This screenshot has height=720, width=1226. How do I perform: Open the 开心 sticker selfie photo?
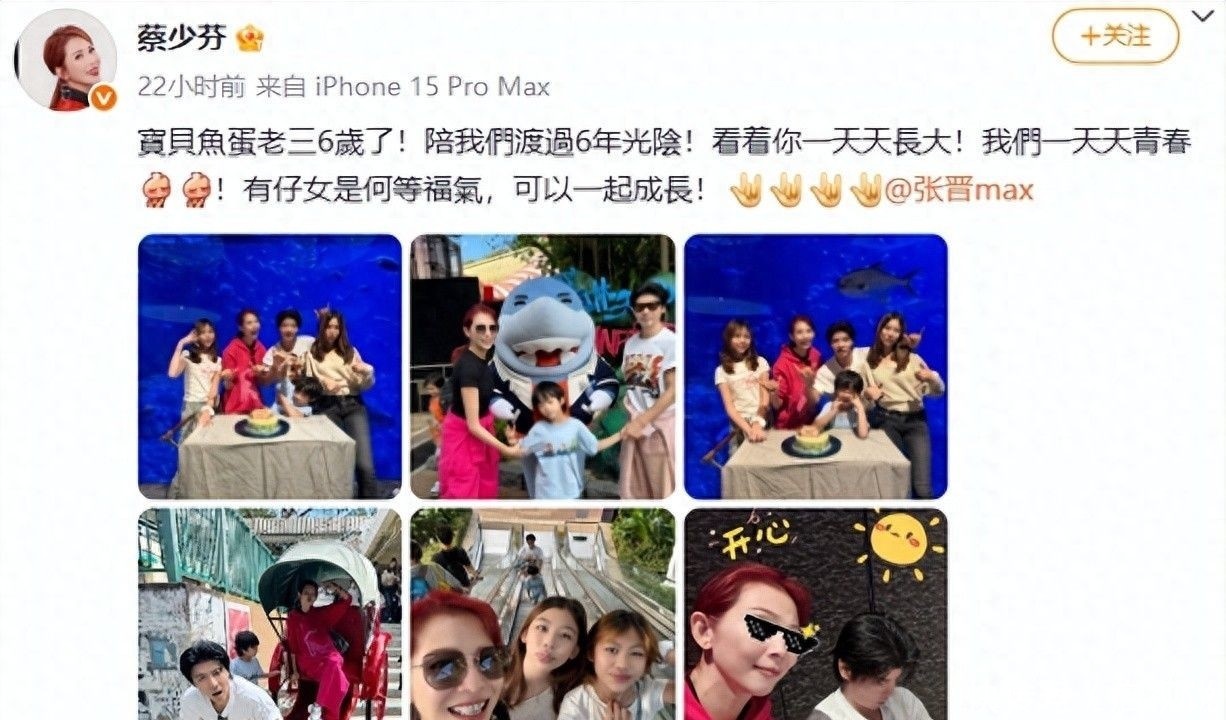[x=816, y=614]
